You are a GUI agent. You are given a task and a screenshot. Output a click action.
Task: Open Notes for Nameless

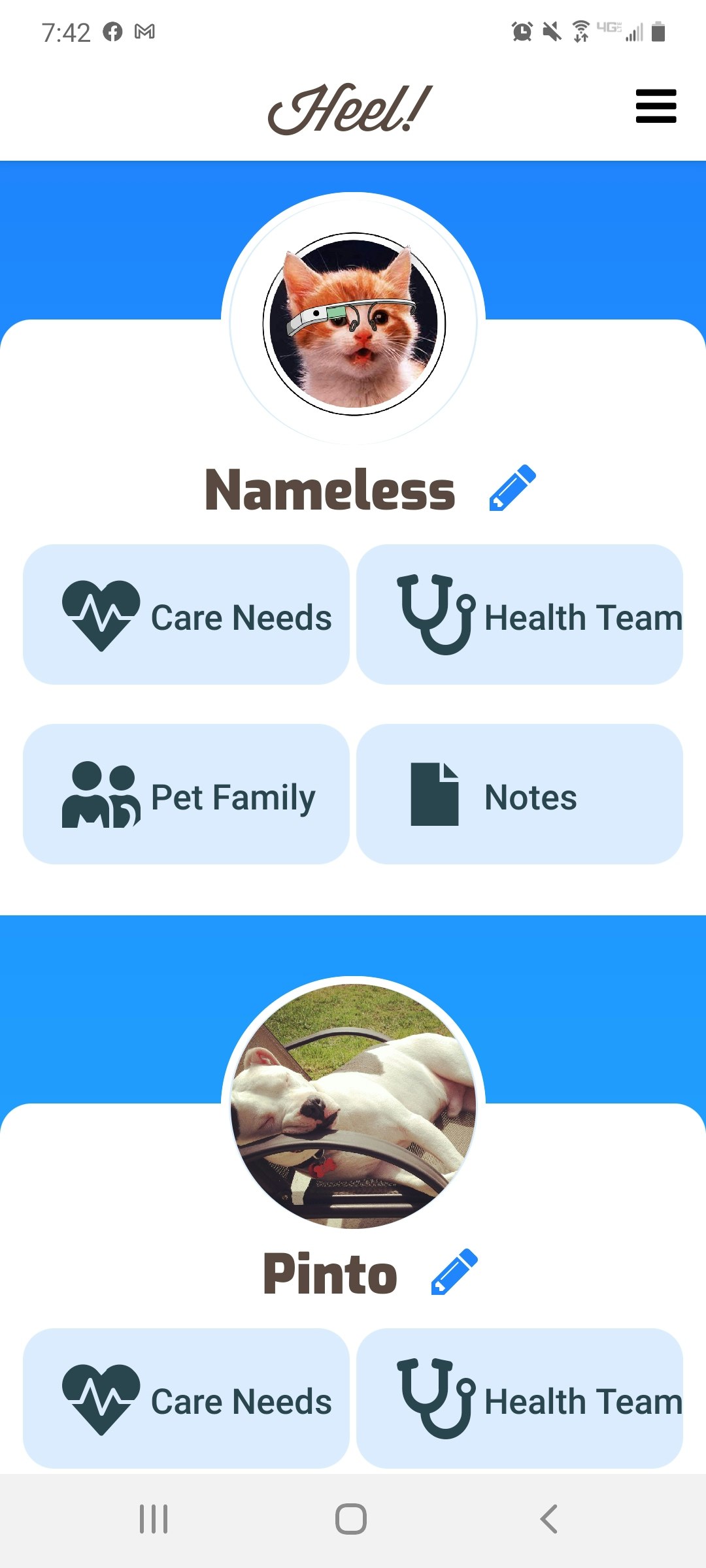(520, 794)
